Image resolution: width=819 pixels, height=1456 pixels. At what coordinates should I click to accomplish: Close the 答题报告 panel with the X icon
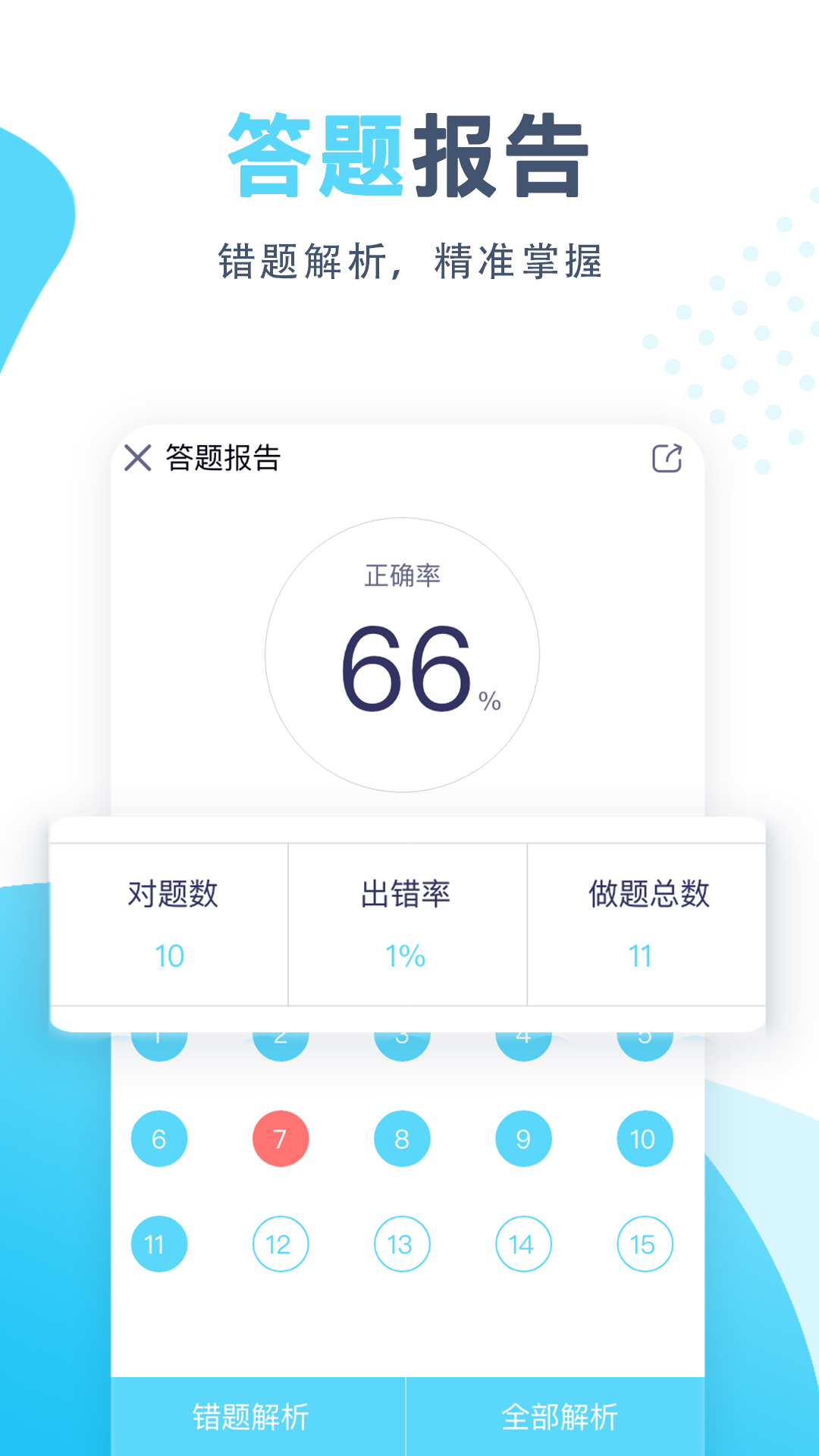[138, 458]
